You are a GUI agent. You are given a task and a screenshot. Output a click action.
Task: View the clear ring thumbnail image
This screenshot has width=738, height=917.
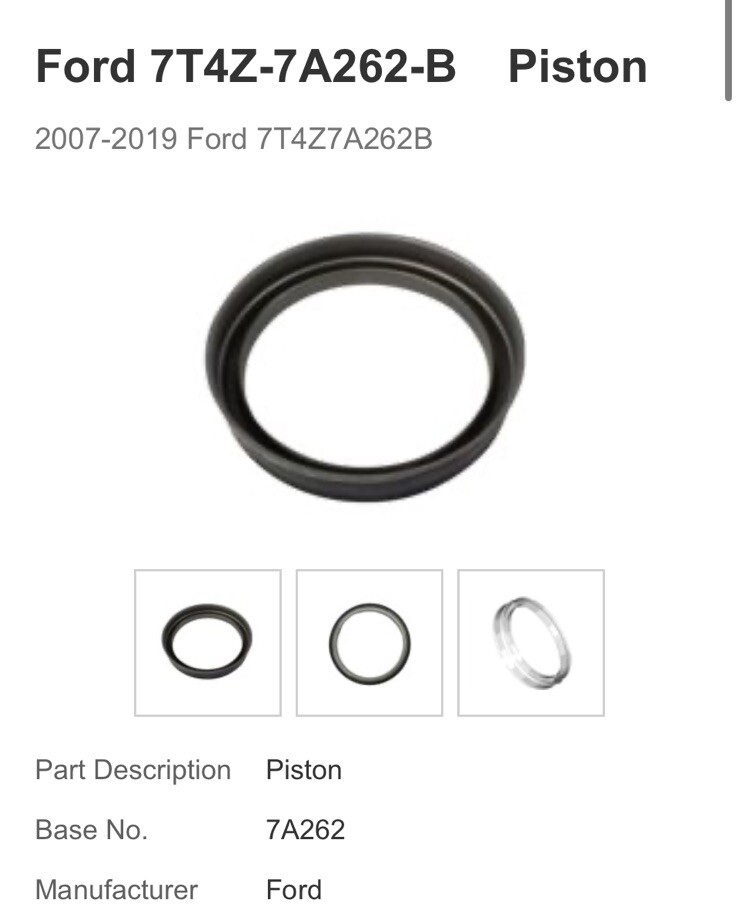coord(531,642)
